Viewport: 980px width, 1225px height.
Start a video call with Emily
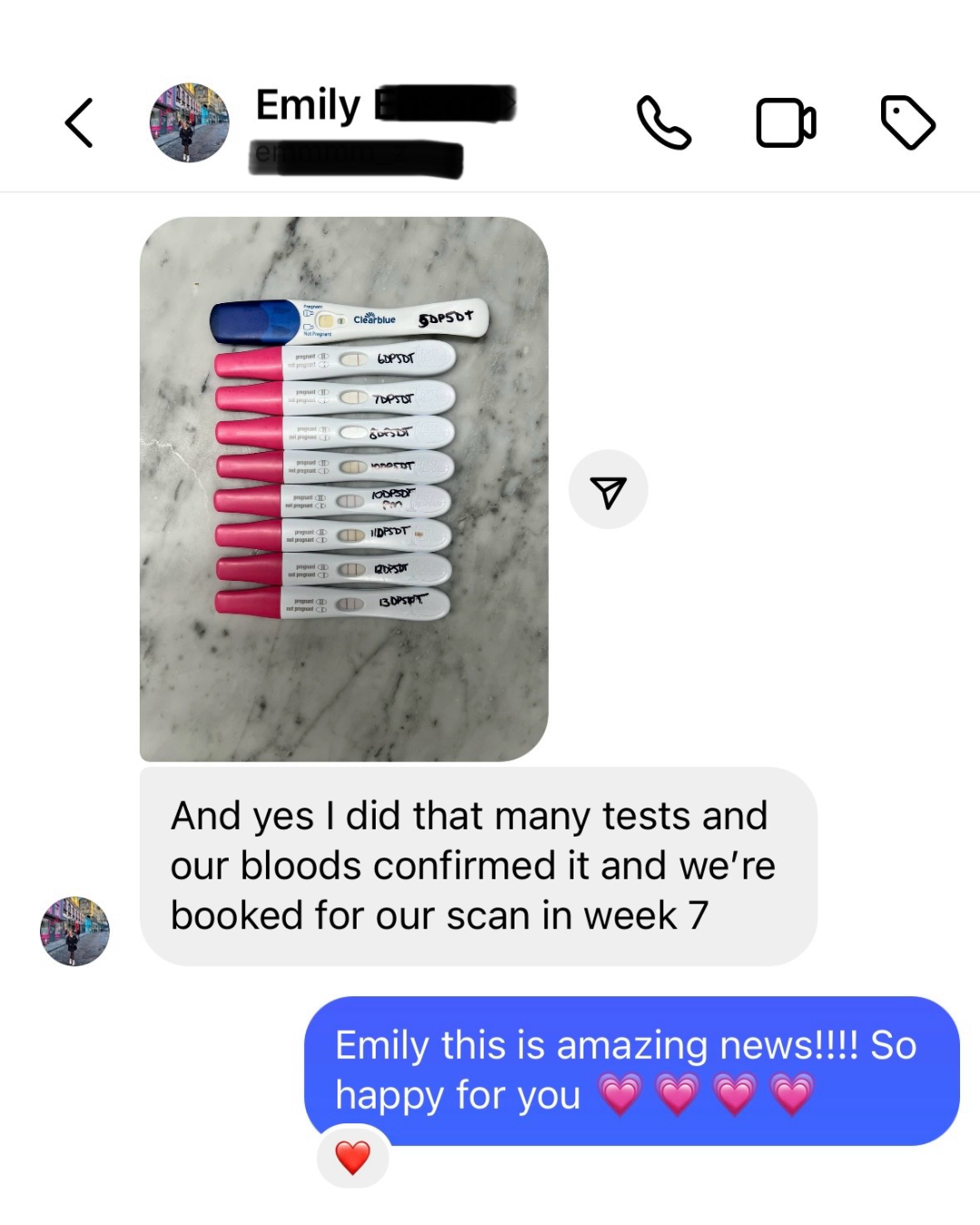(786, 122)
